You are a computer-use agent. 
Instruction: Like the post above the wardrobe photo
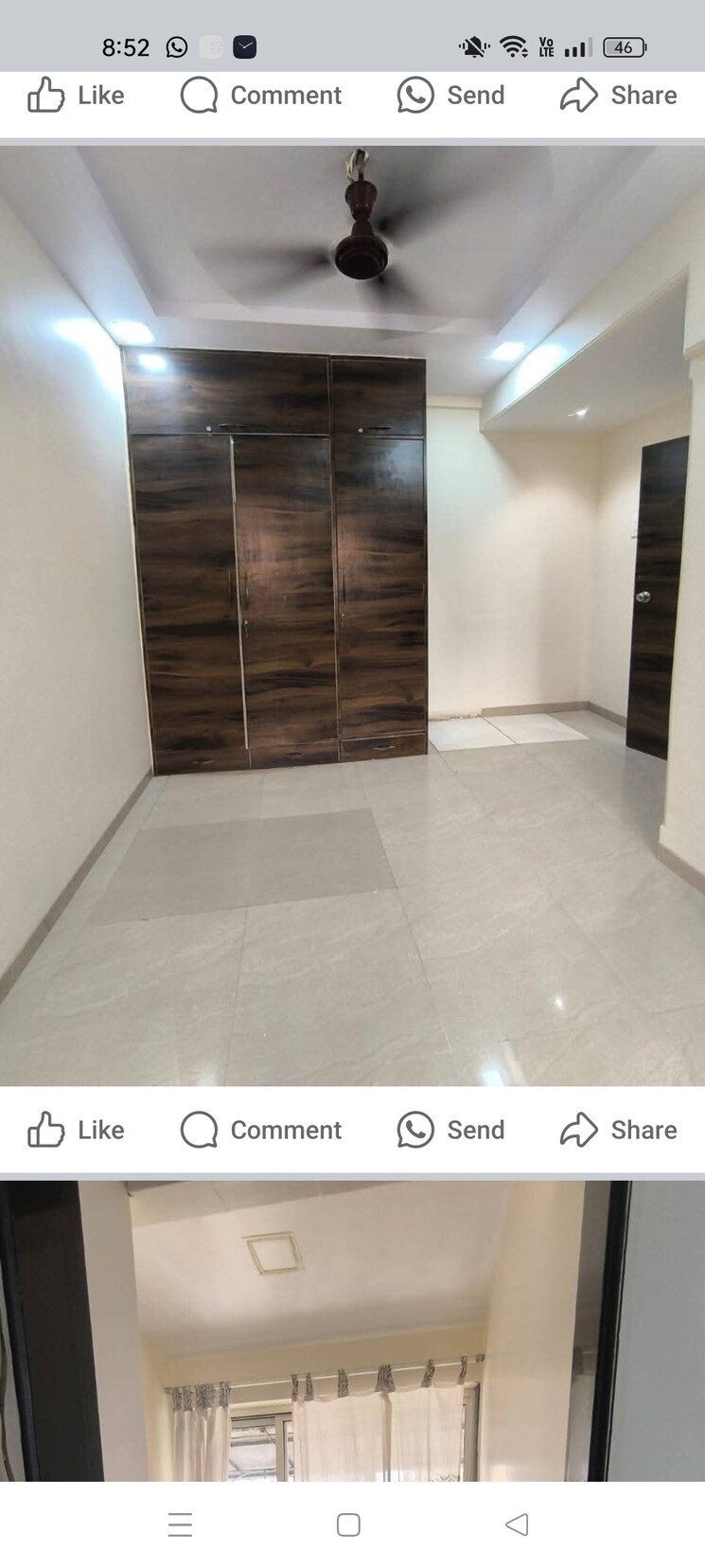[76, 96]
